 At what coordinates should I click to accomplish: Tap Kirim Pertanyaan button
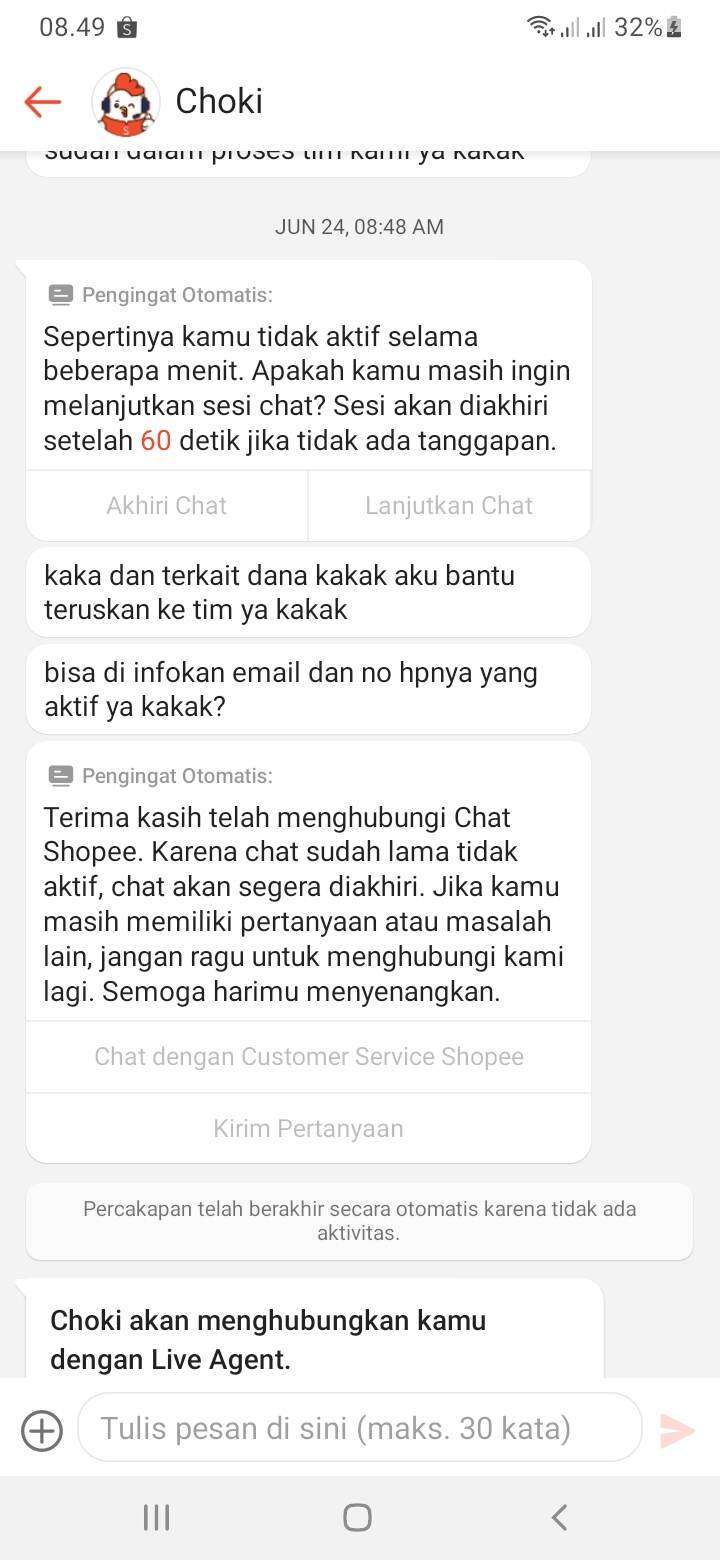click(309, 1129)
